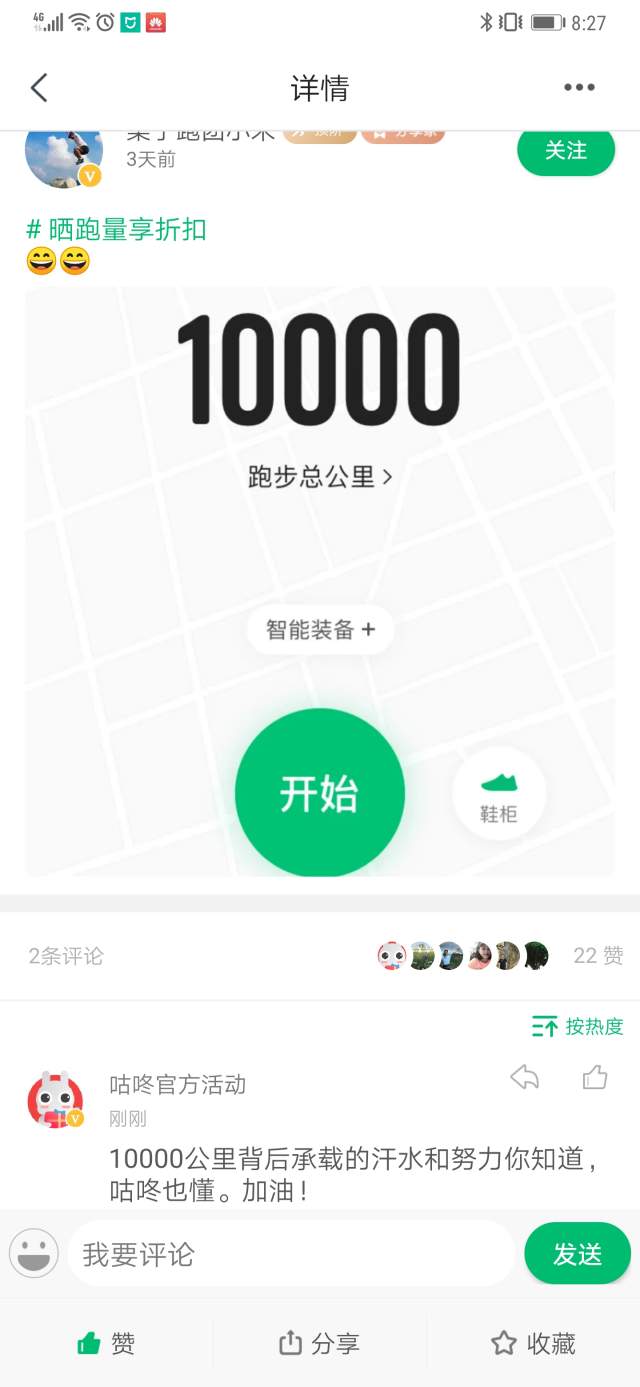View the users who liked this post
The image size is (640, 1387).
point(463,955)
